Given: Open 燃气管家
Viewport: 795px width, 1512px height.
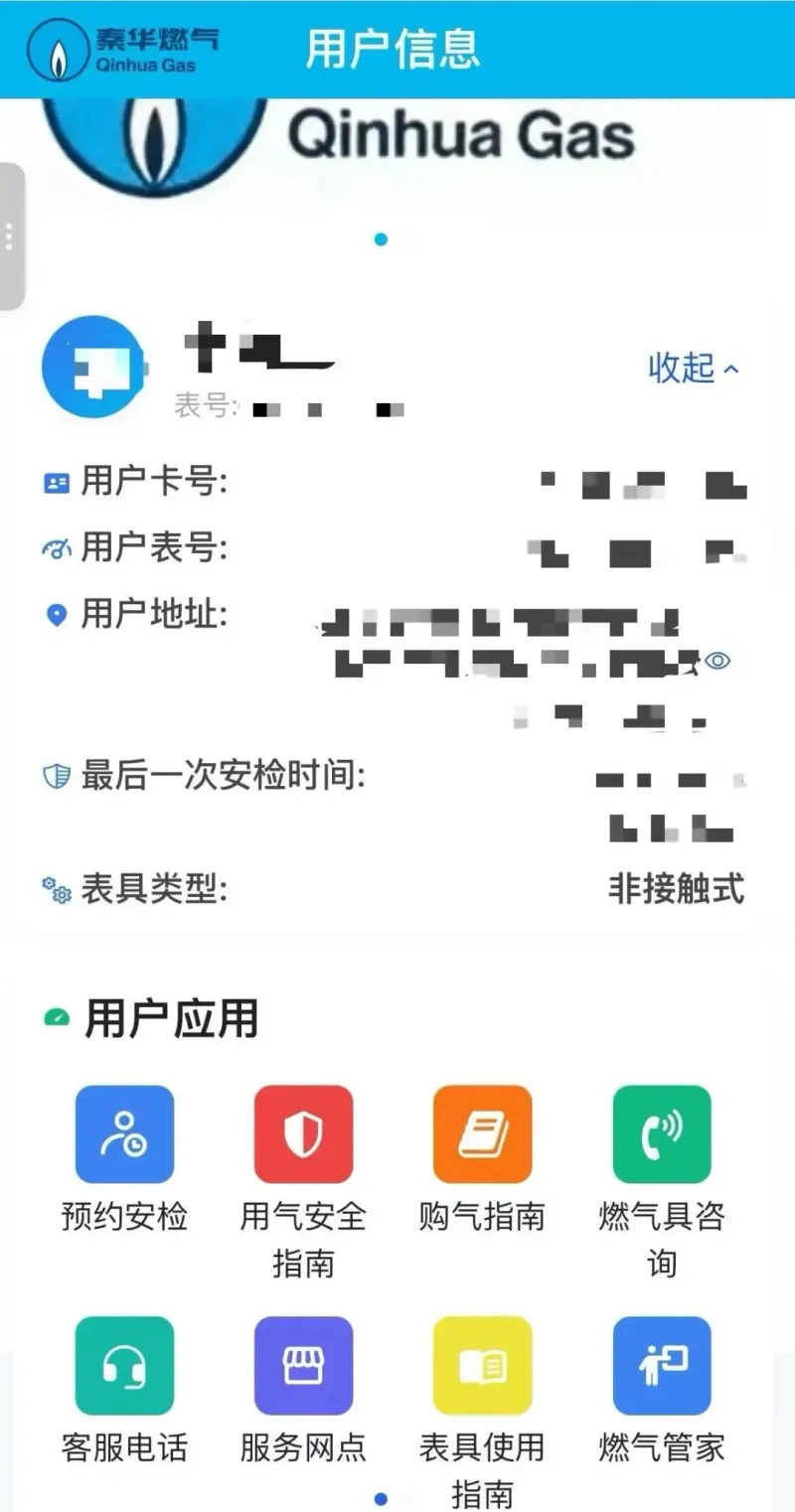Looking at the screenshot, I should (x=661, y=1366).
